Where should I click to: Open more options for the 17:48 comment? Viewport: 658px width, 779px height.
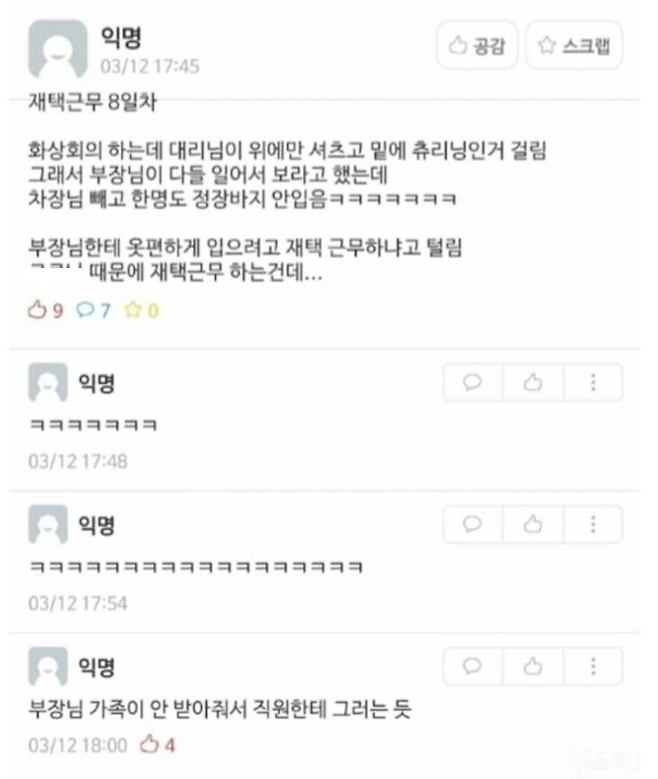tap(593, 383)
